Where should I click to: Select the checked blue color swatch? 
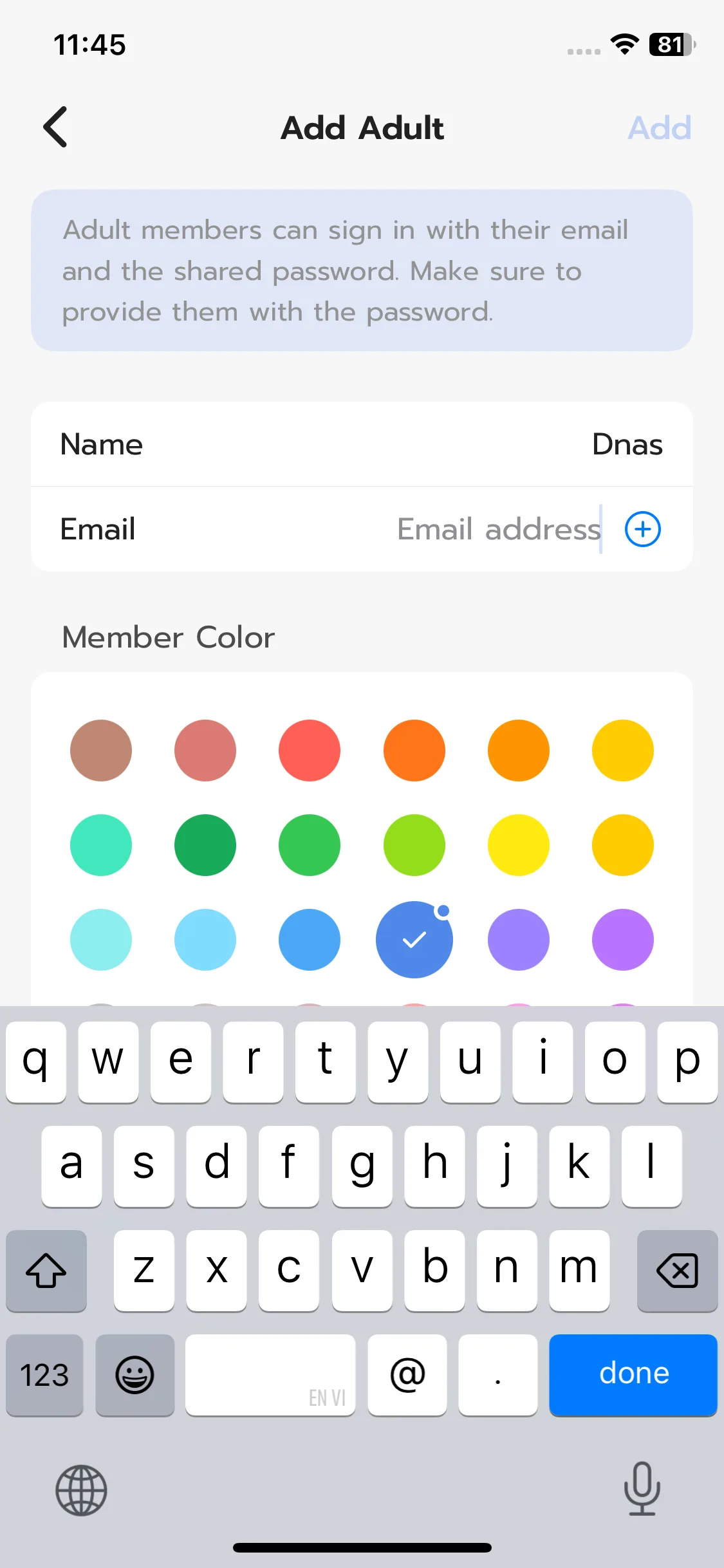pyautogui.click(x=414, y=940)
